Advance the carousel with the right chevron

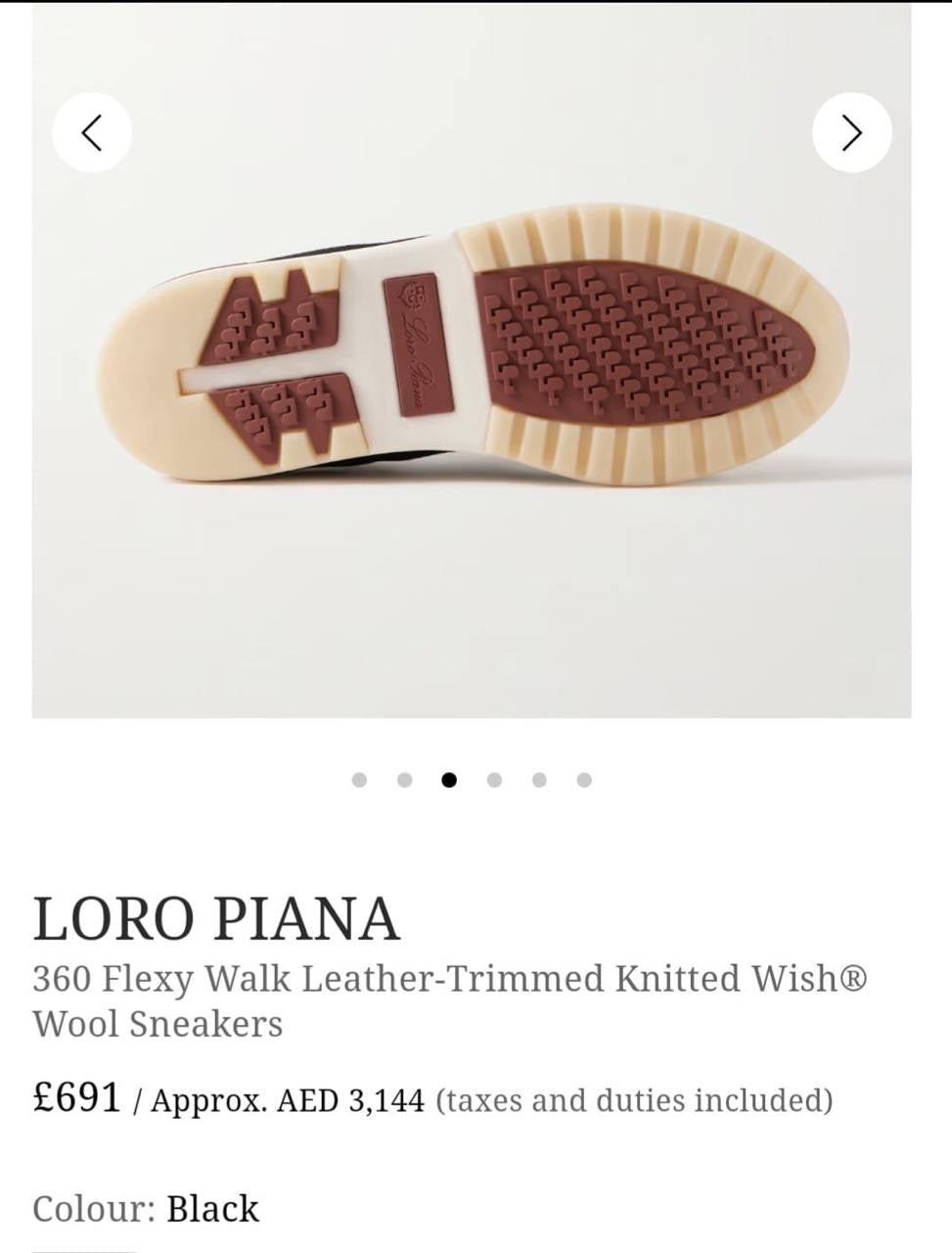click(850, 131)
